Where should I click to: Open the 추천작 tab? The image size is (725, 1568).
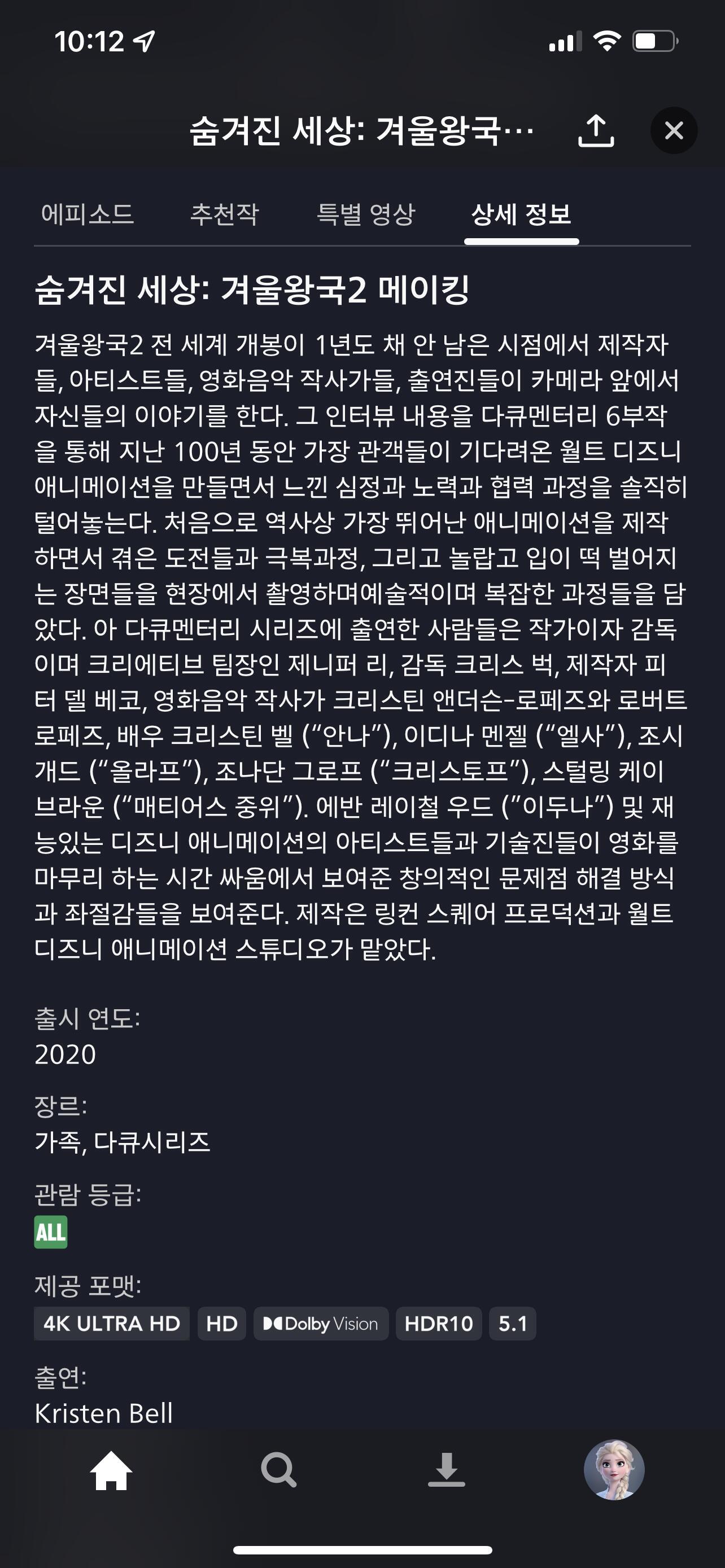click(x=225, y=214)
